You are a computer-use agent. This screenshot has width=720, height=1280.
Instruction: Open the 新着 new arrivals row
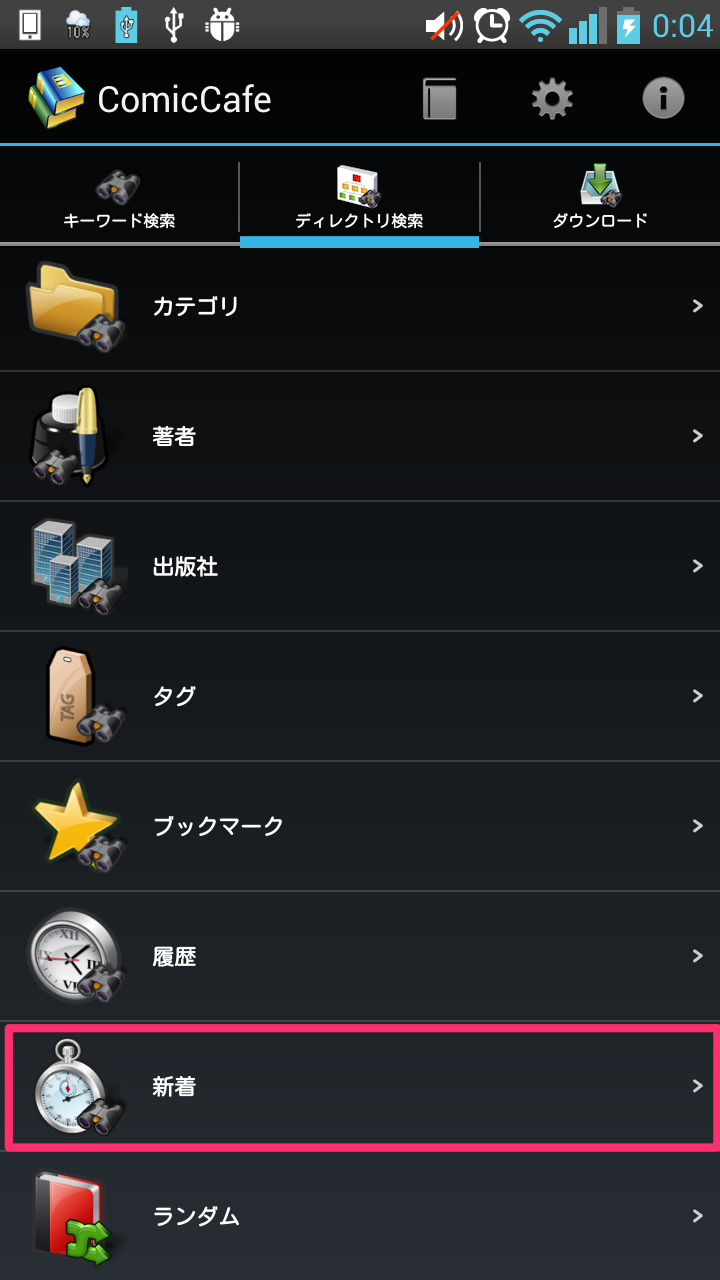[x=360, y=1086]
